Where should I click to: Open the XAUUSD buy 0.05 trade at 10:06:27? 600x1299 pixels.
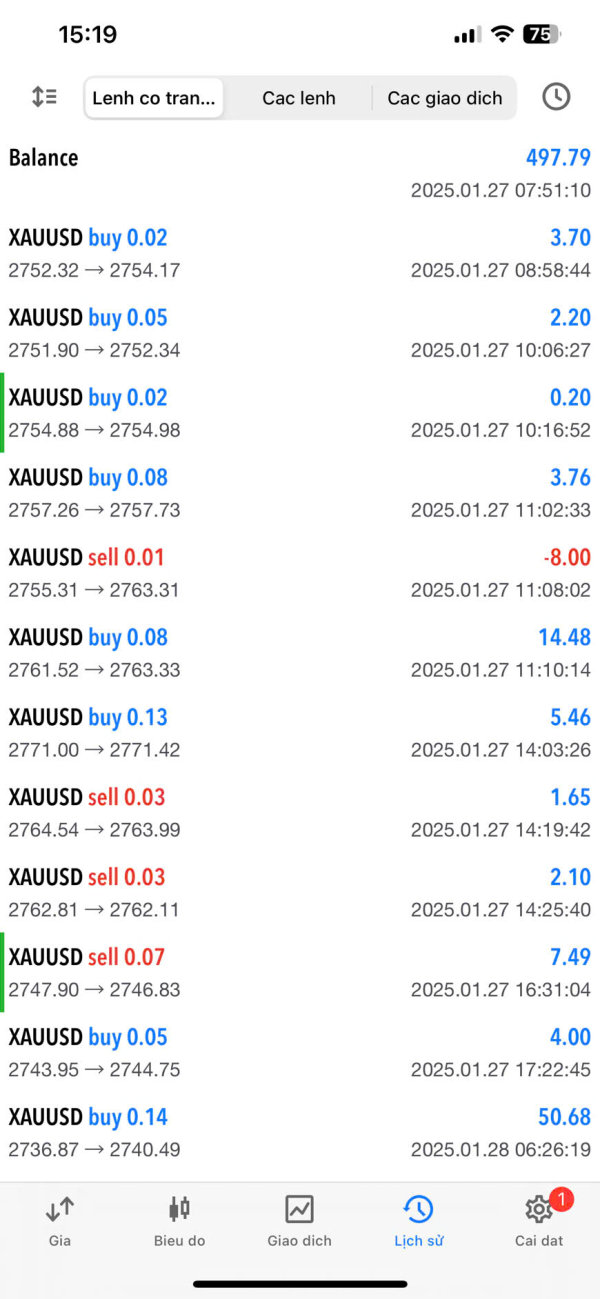tap(300, 332)
